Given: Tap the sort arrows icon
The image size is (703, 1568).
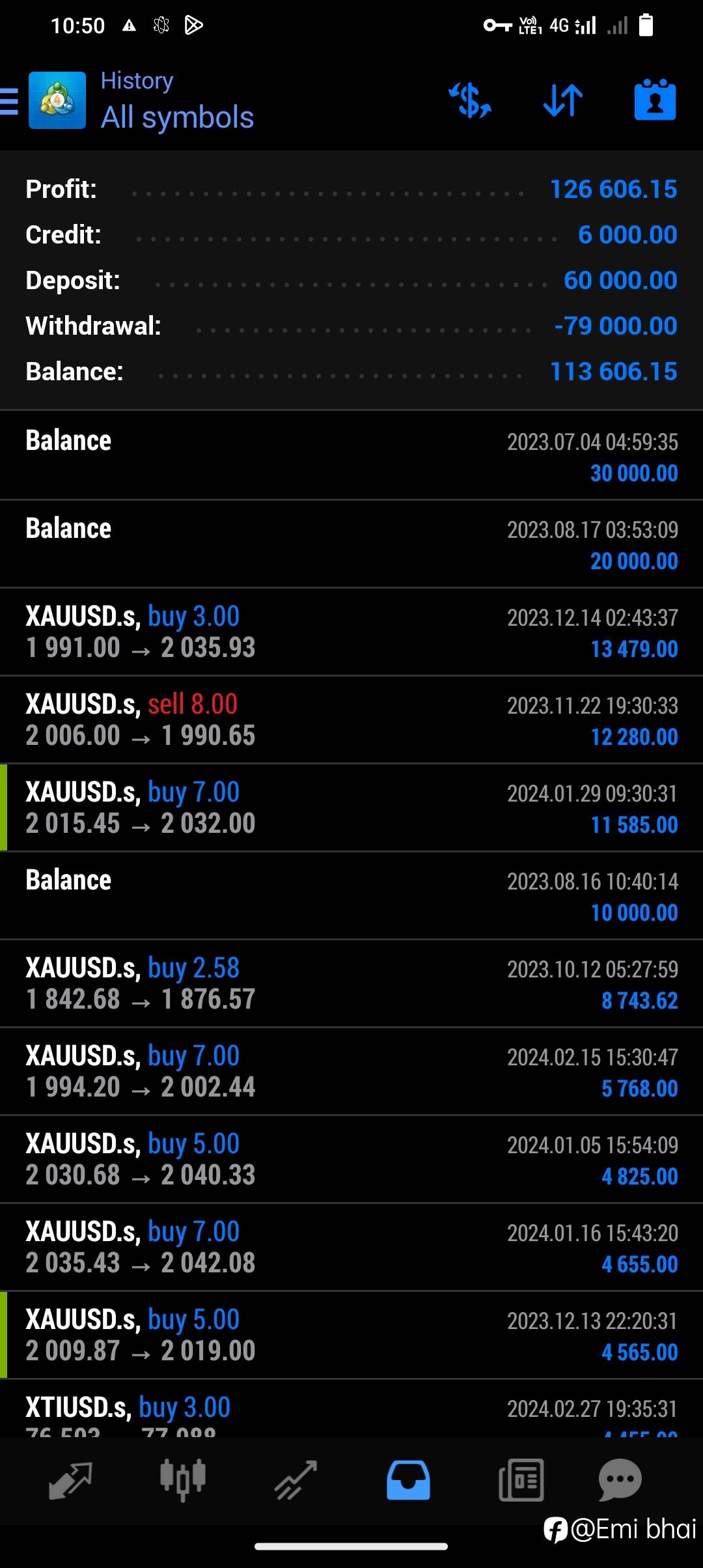Looking at the screenshot, I should point(563,100).
